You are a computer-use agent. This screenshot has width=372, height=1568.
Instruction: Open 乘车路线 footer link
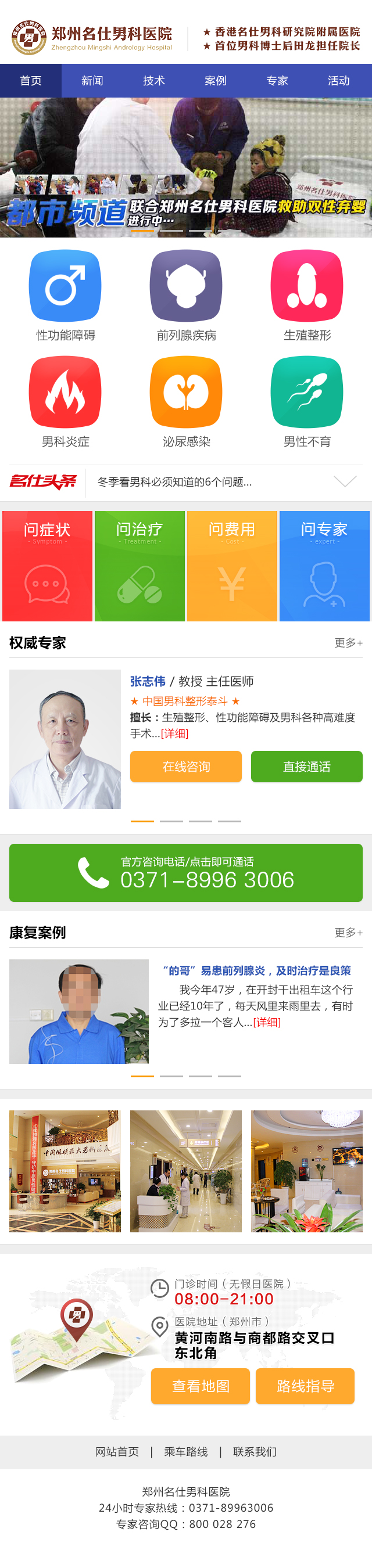[x=185, y=1452]
